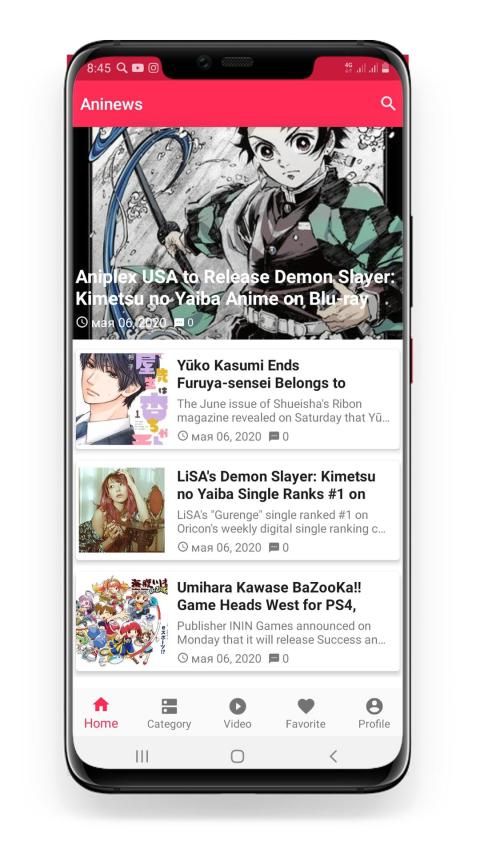Switch to the Category tab
This screenshot has height=853, width=480.
tap(169, 714)
